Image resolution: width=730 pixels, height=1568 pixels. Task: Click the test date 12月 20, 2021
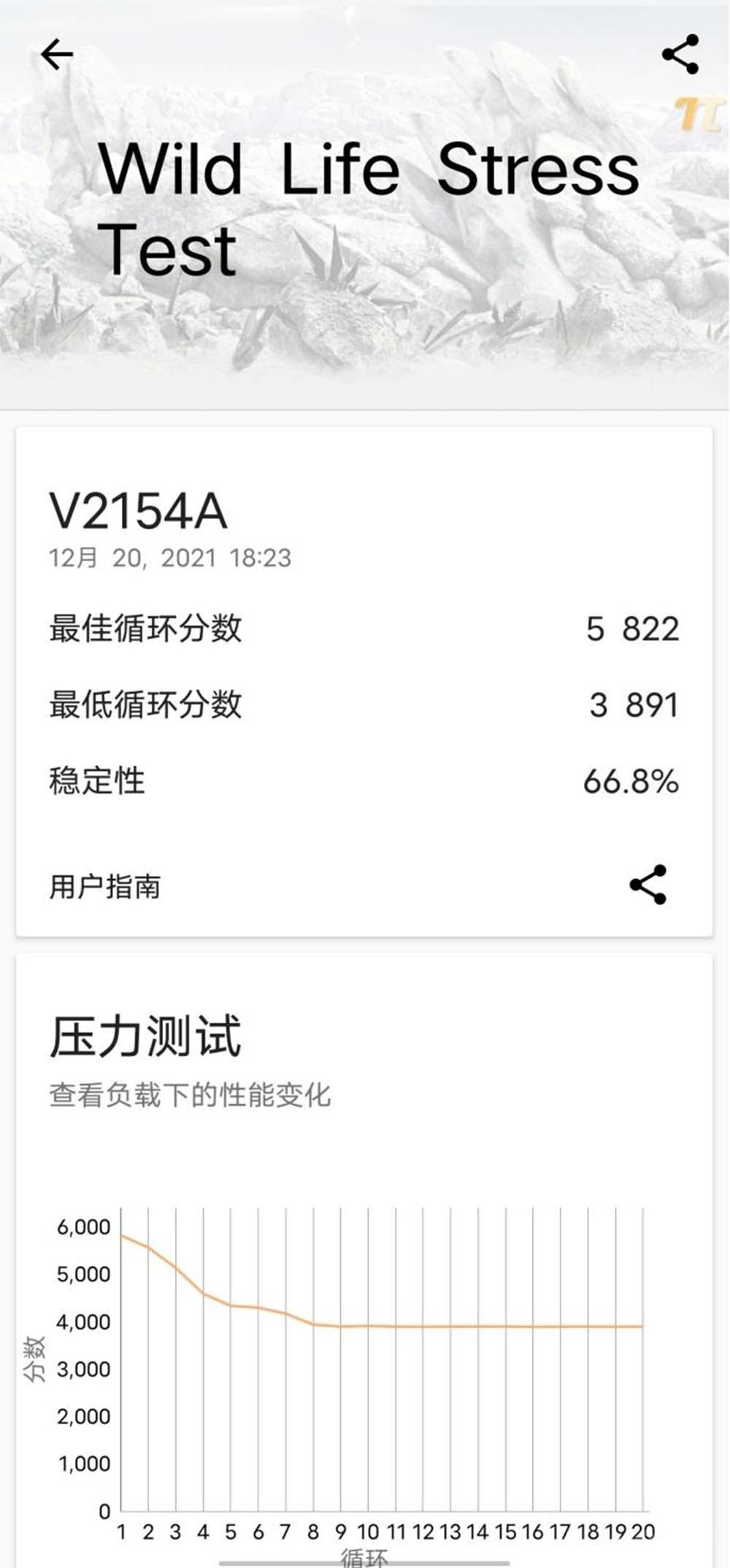coord(170,558)
